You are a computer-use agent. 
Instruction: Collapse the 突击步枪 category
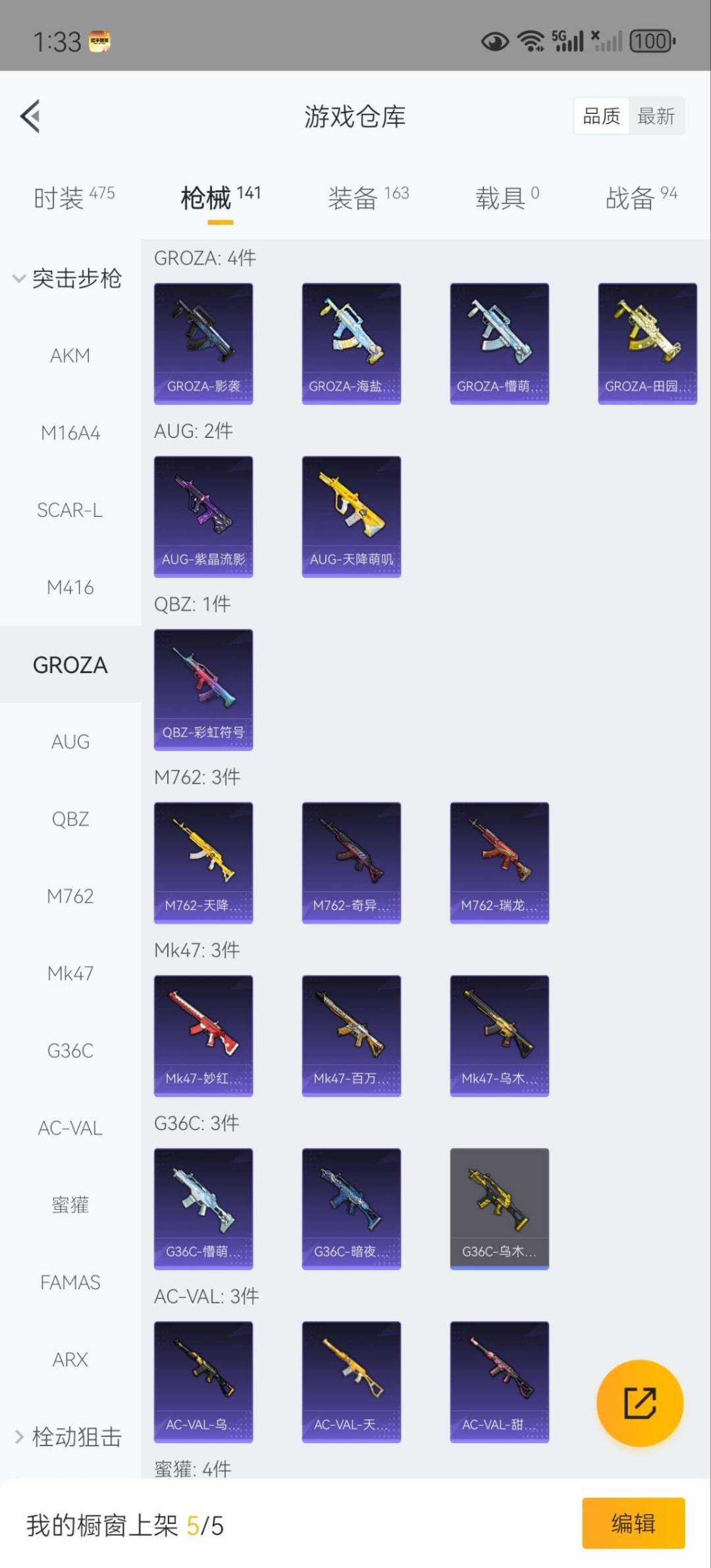coord(66,279)
